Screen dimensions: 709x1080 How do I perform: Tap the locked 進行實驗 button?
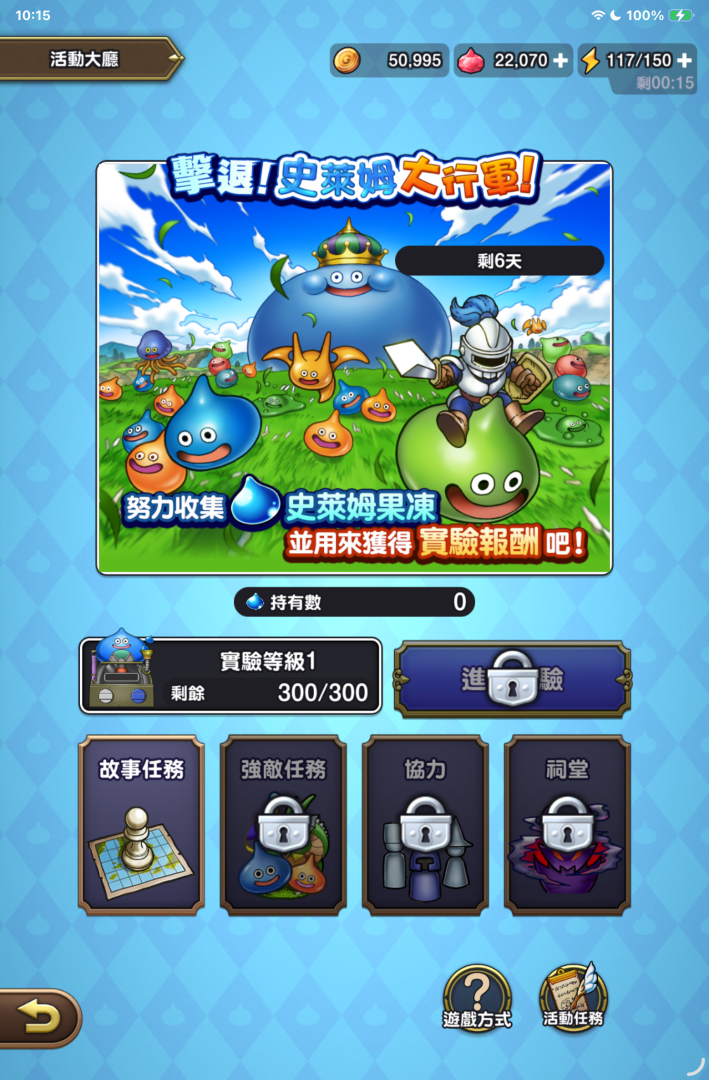512,679
